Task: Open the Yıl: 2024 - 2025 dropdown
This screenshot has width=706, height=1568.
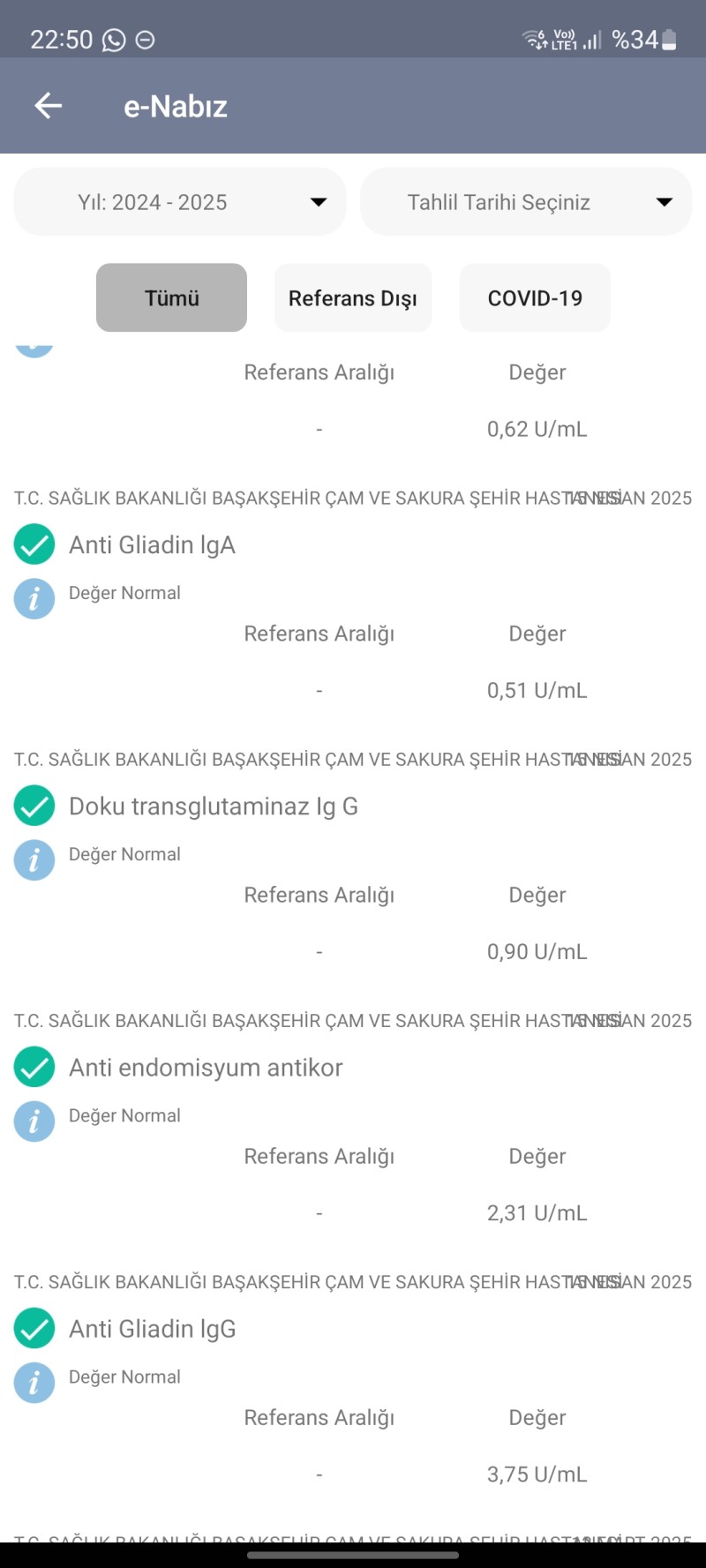Action: [x=180, y=202]
